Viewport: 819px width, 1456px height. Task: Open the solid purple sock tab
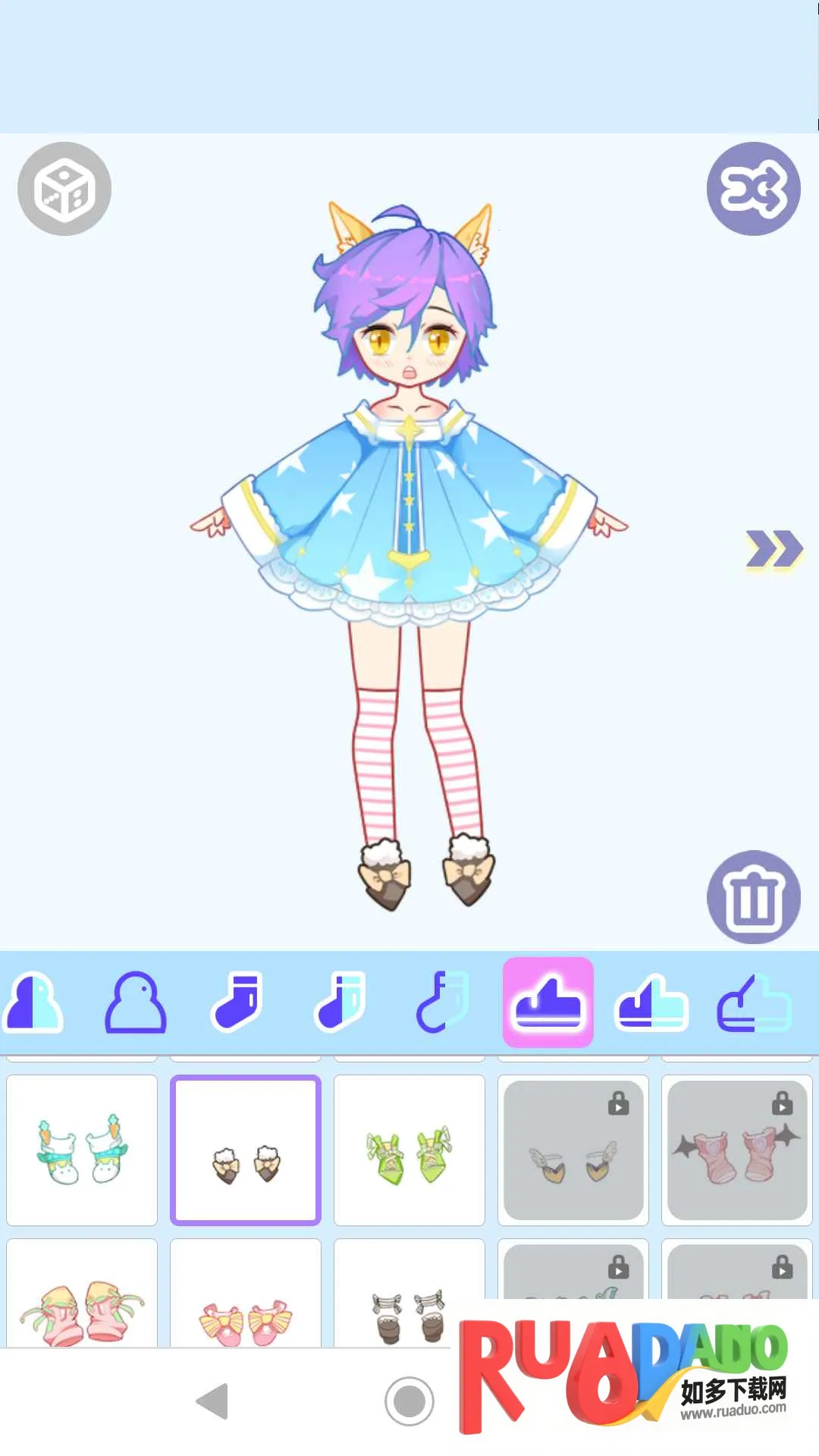click(x=237, y=1003)
